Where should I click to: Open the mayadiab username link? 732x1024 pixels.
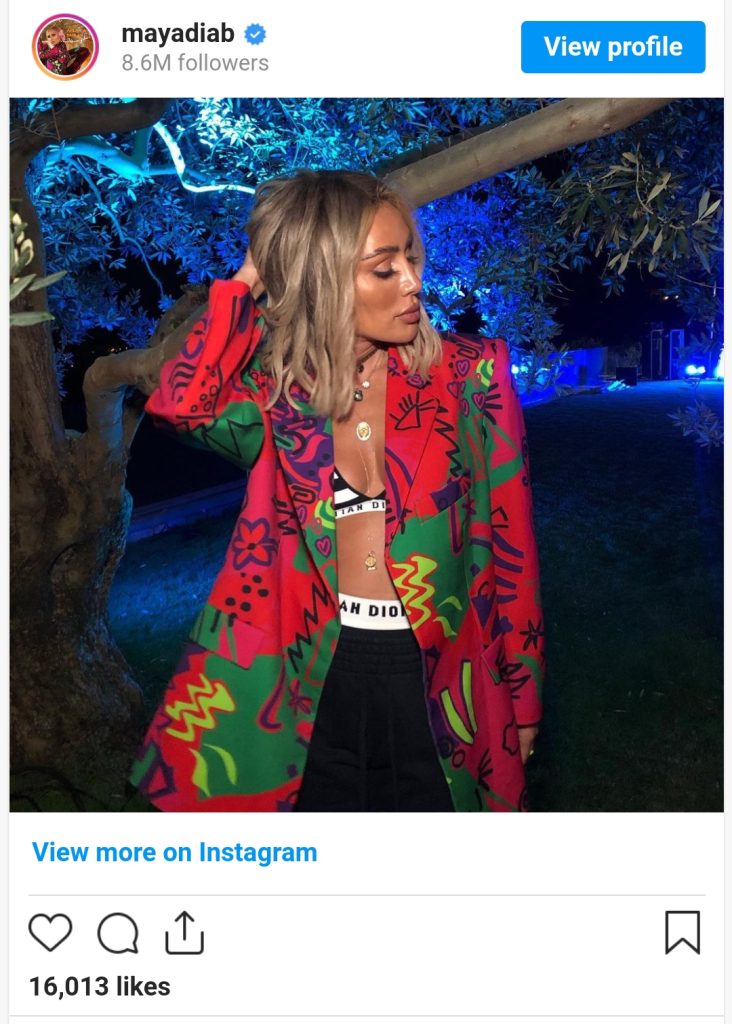pos(178,33)
